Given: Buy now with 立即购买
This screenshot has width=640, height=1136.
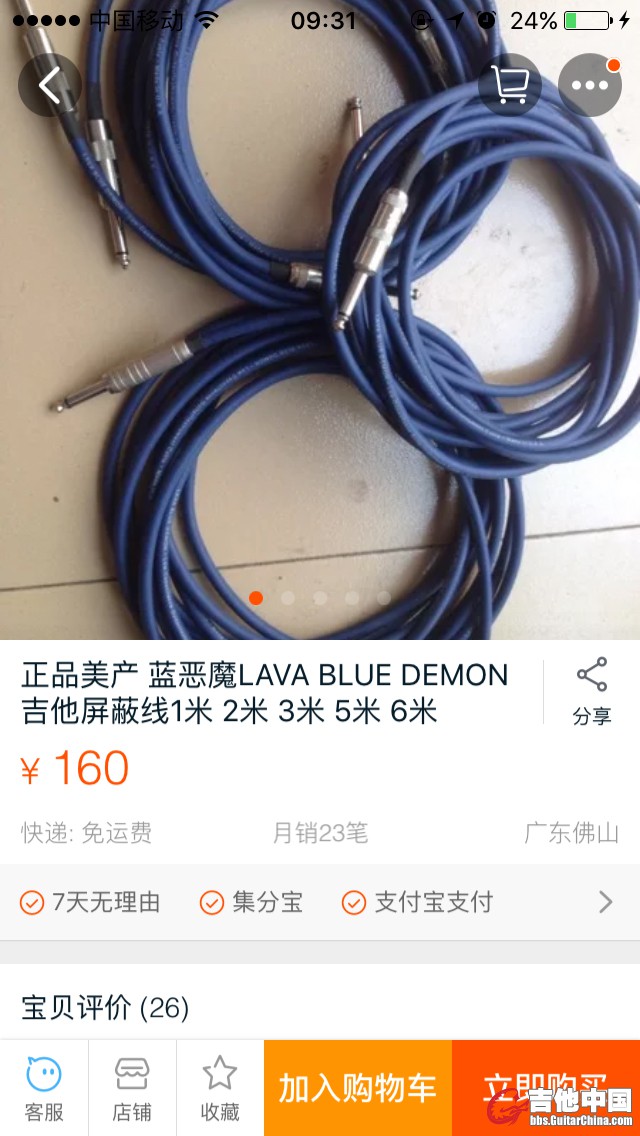Looking at the screenshot, I should tap(546, 1088).
